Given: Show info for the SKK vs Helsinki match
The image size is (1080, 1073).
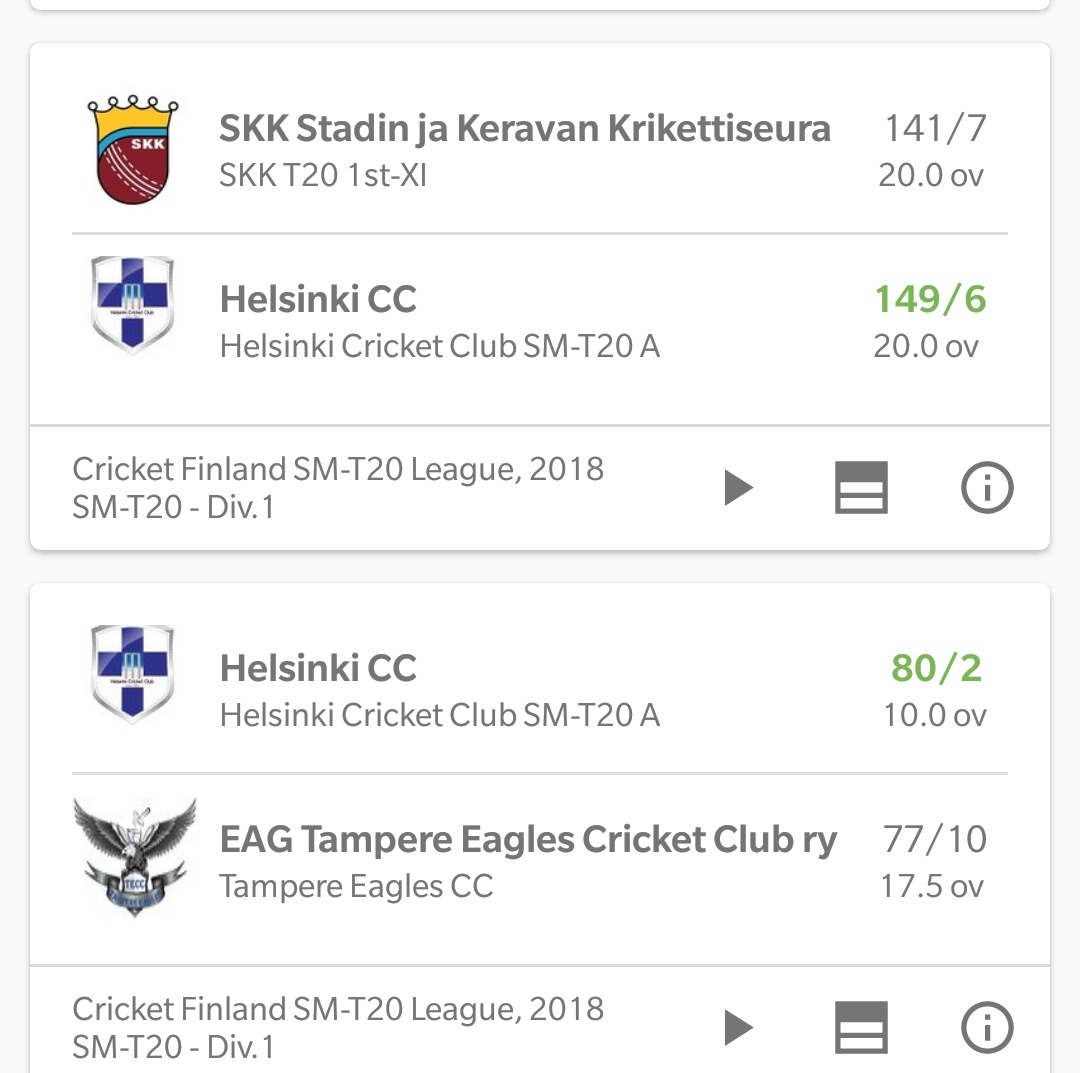Looking at the screenshot, I should coord(987,488).
